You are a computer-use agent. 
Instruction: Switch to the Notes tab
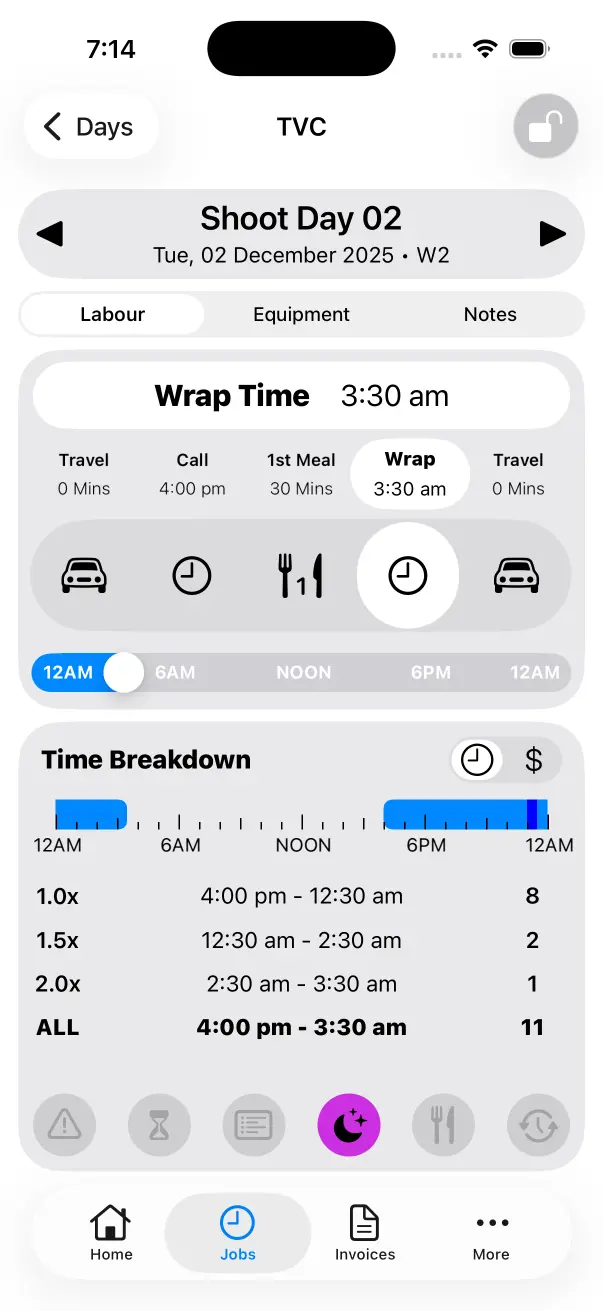click(x=490, y=314)
